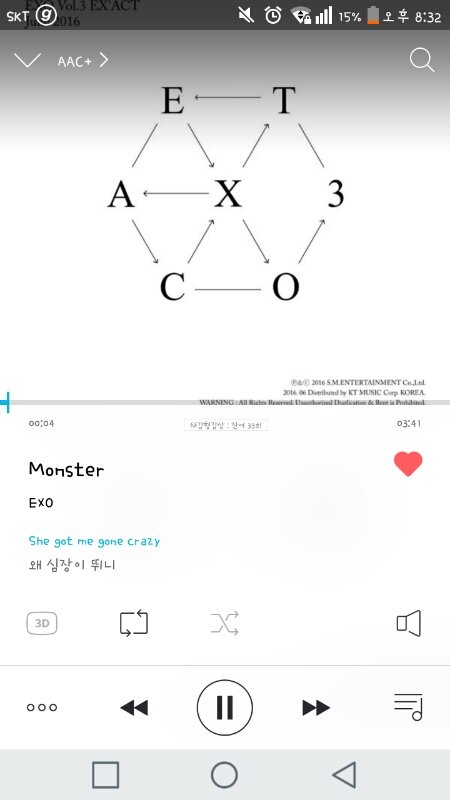Toggle the 3D sound effect

coord(42,623)
